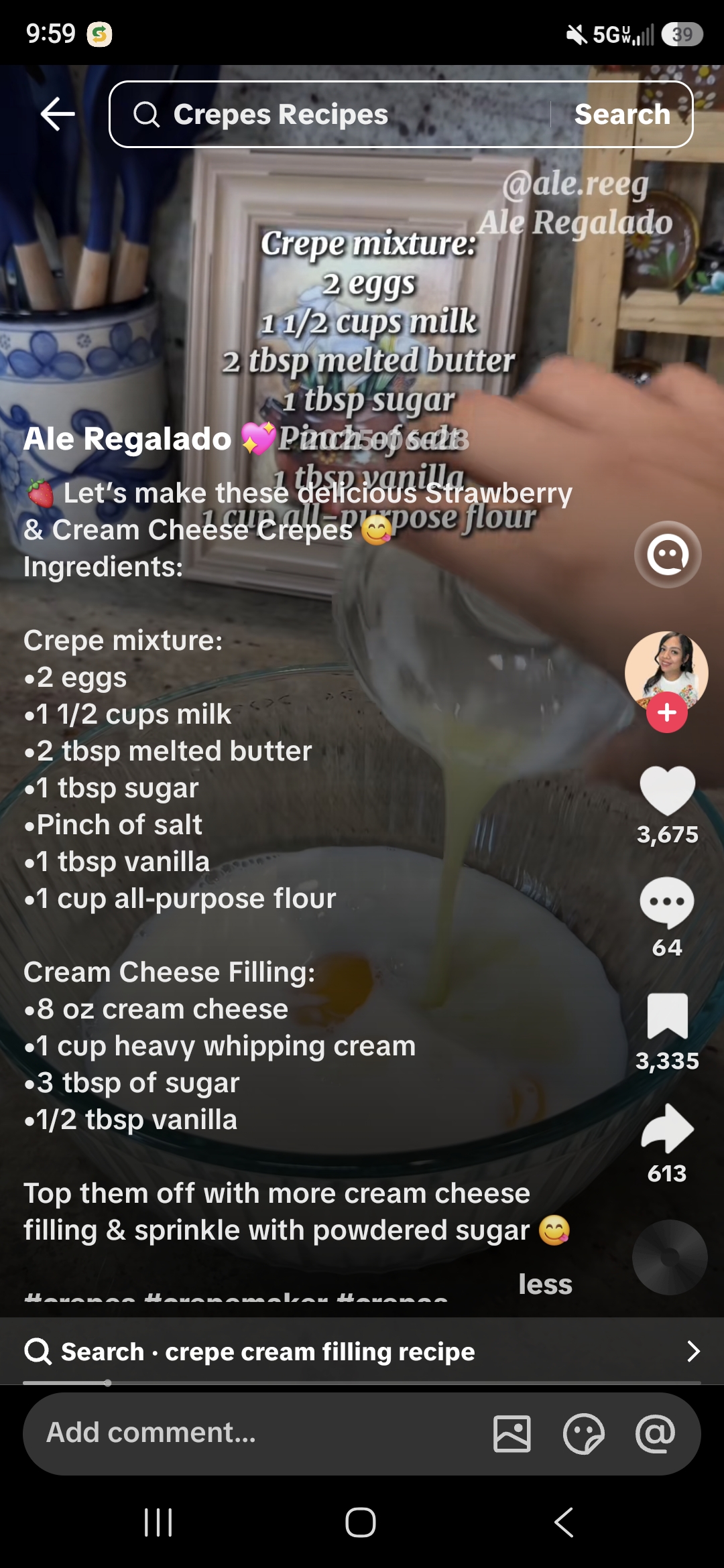Image resolution: width=724 pixels, height=1568 pixels.
Task: Tap the Search button in the top bar
Action: coord(622,114)
